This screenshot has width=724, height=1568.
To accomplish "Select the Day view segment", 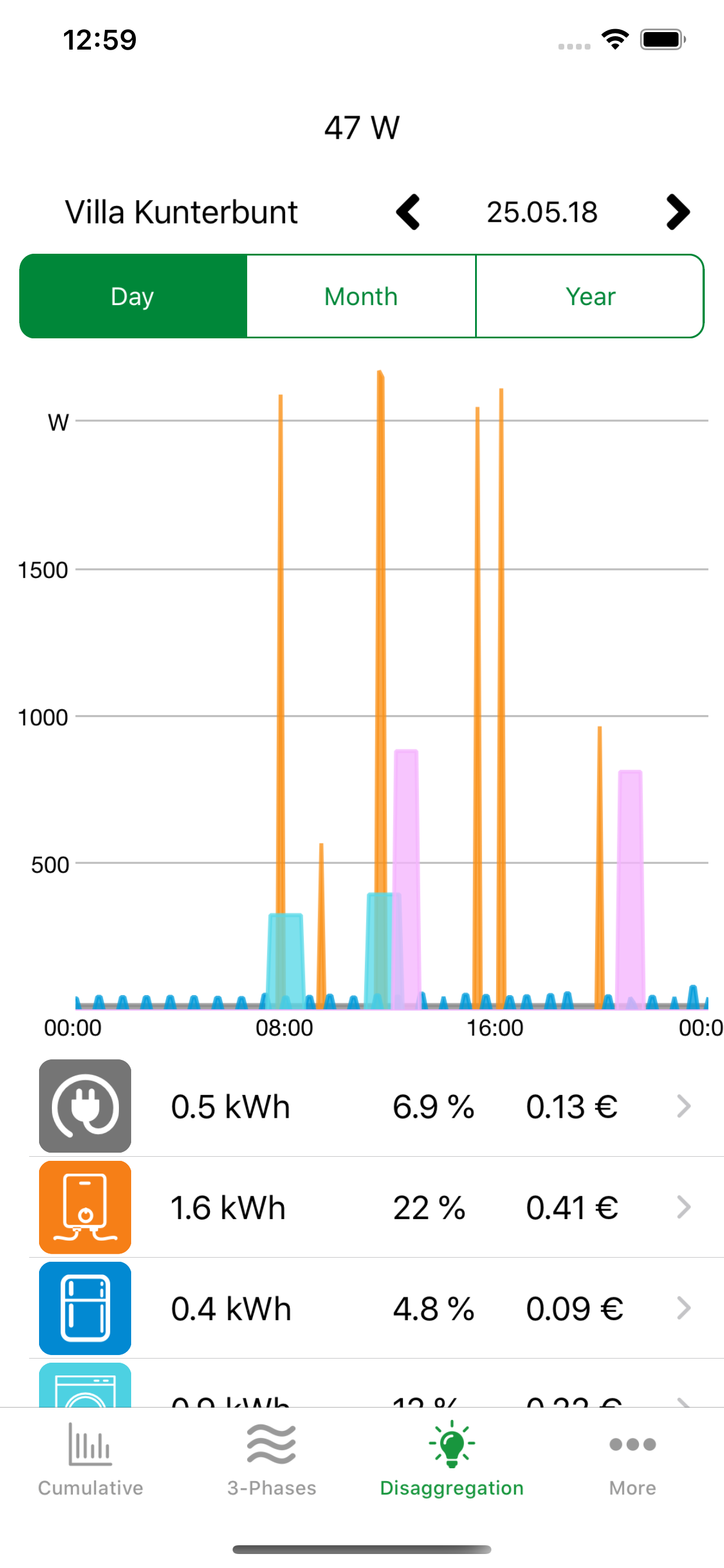I will 133,296.
